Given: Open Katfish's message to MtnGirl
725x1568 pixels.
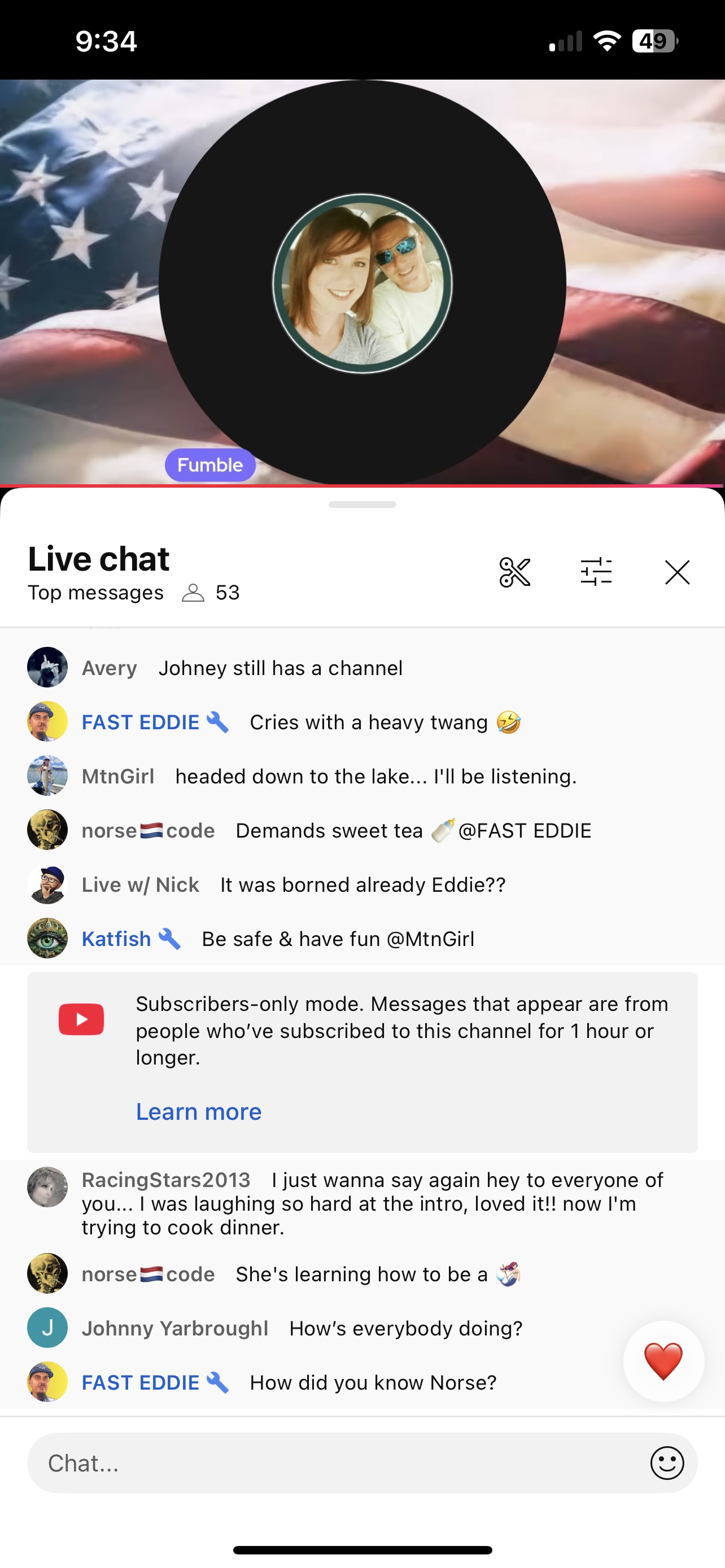Looking at the screenshot, I should point(338,939).
